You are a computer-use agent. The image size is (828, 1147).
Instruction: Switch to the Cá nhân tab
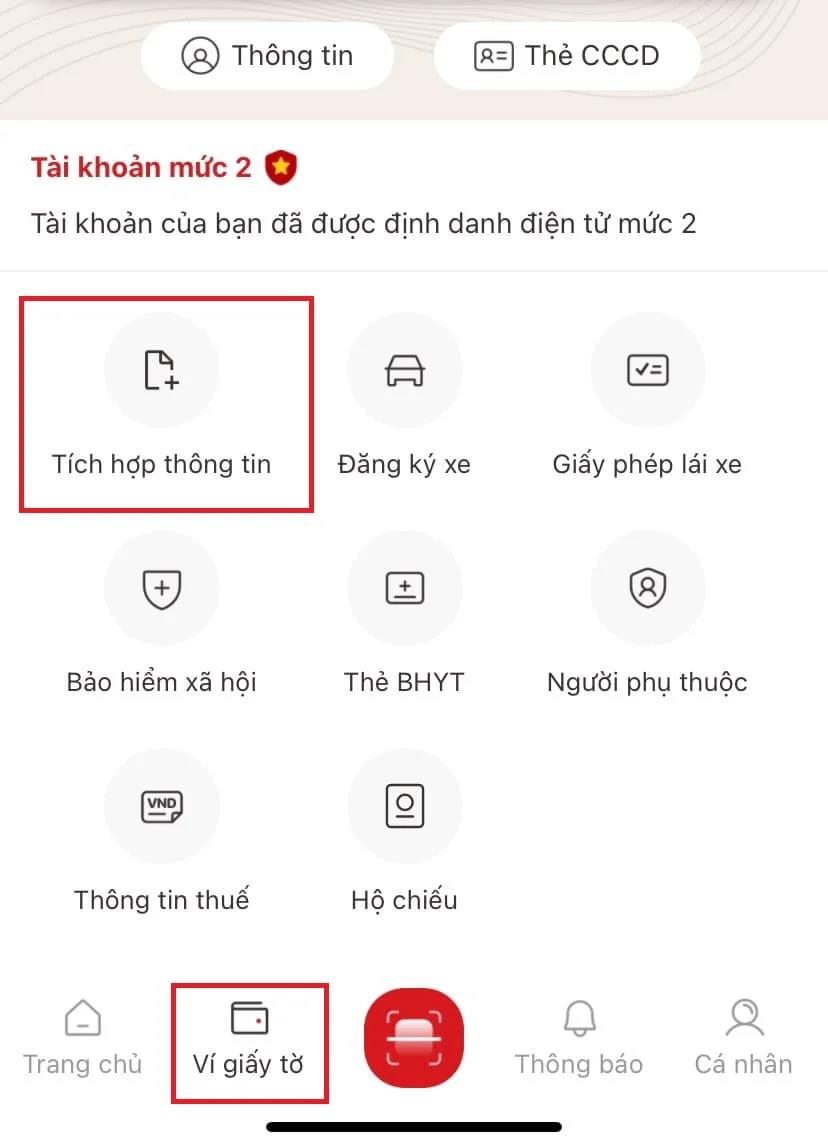coord(743,1040)
